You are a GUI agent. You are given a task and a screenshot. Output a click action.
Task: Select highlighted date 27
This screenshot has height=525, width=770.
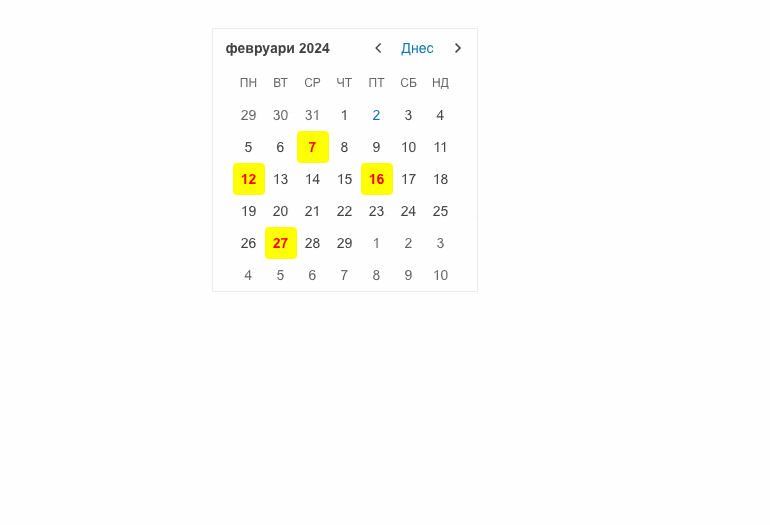click(x=281, y=243)
